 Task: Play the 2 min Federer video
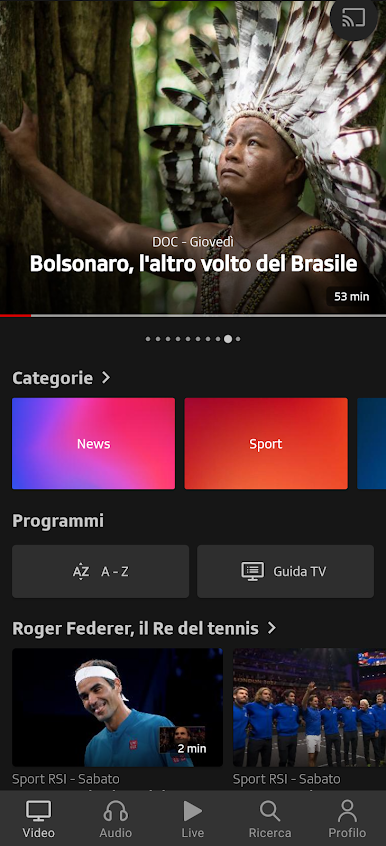(x=117, y=707)
